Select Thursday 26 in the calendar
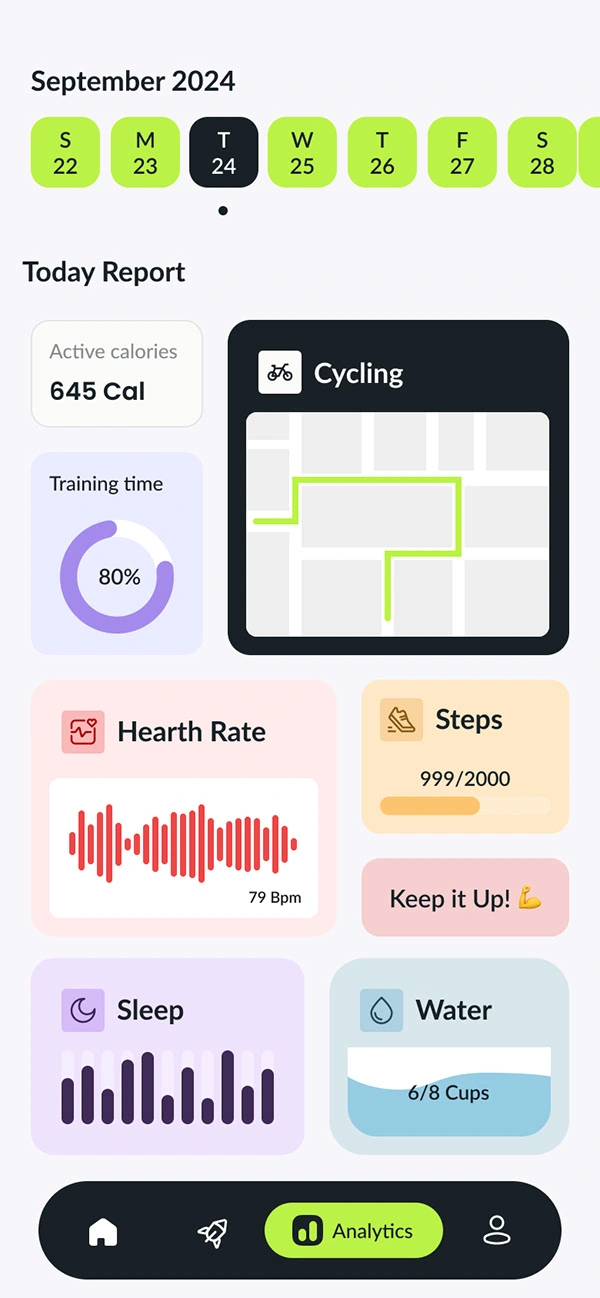600x1298 pixels. pos(382,152)
